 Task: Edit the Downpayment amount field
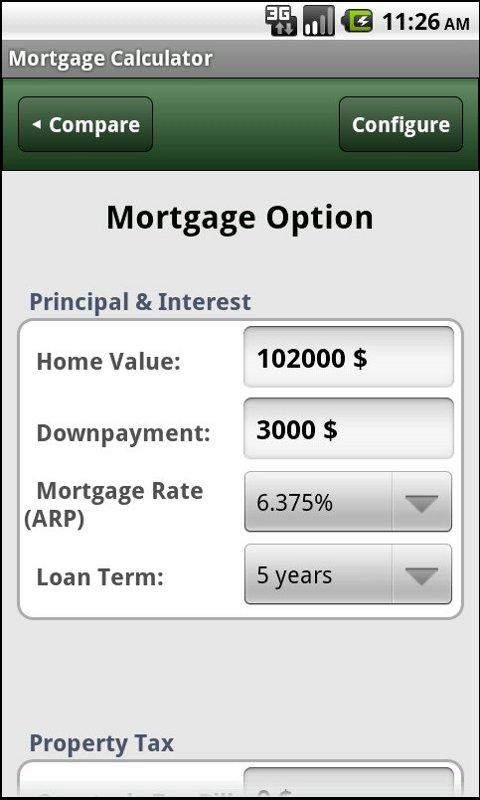coord(348,429)
